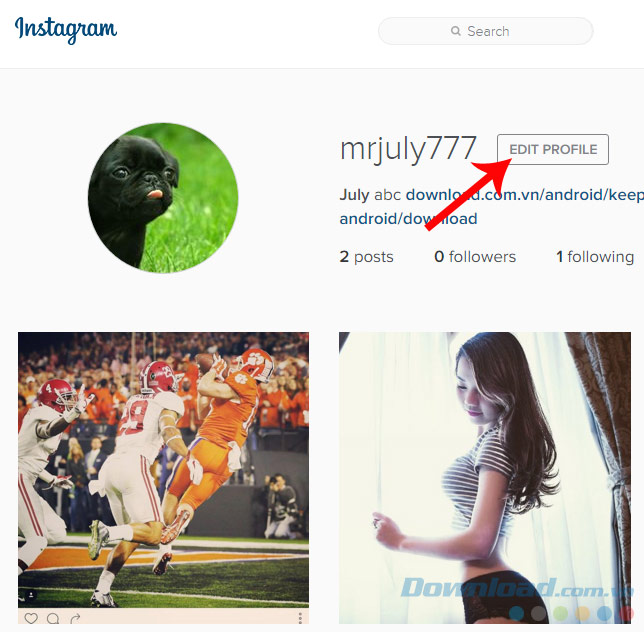This screenshot has width=644, height=632.
Task: Go home via the Instagram logo
Action: pos(65,29)
